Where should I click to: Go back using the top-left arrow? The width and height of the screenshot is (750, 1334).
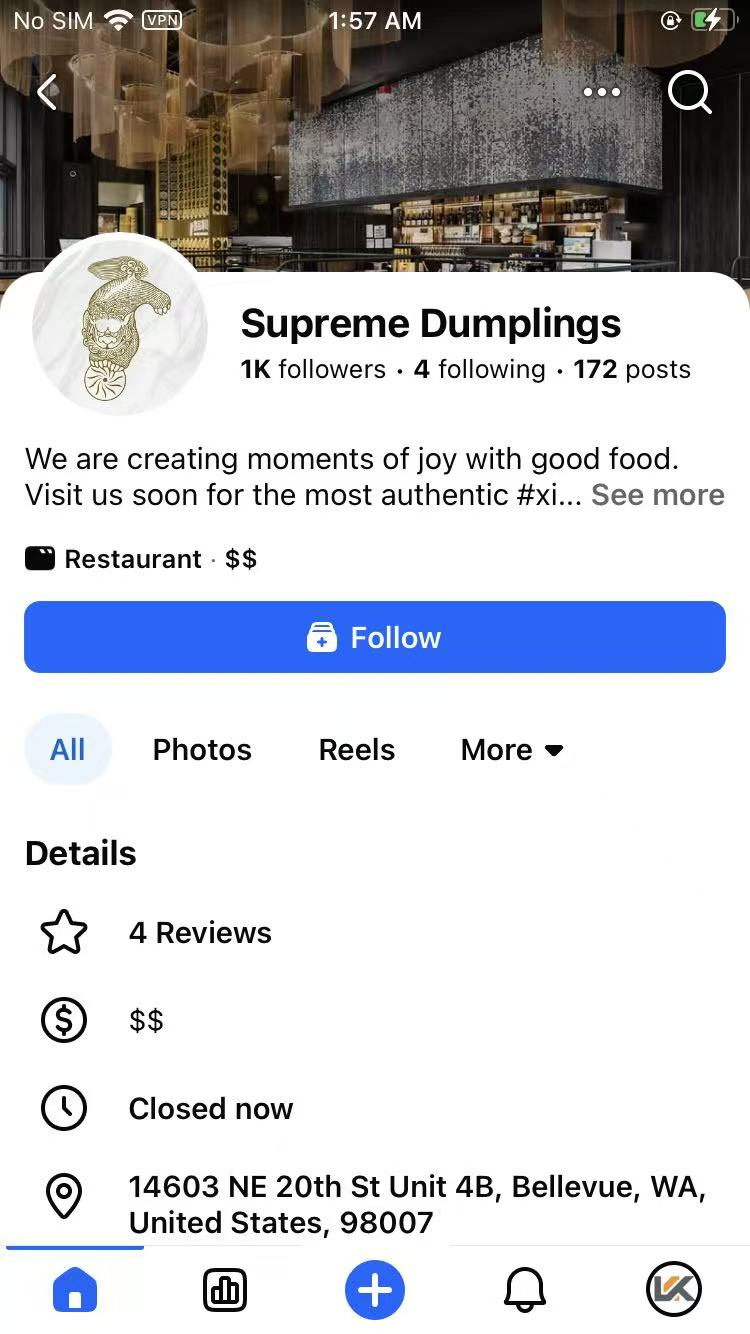point(47,93)
